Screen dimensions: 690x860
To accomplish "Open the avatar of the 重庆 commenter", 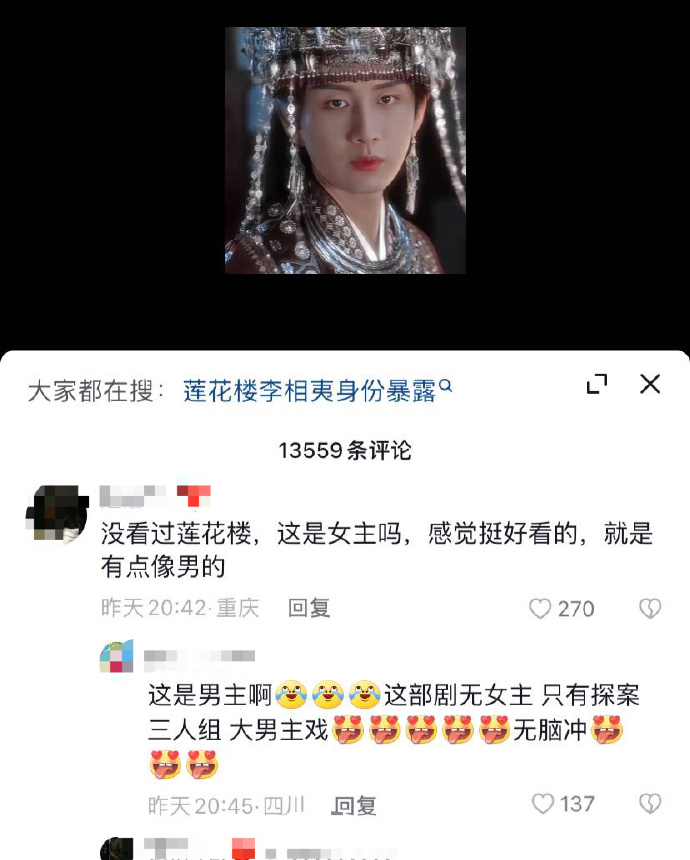I will [56, 512].
